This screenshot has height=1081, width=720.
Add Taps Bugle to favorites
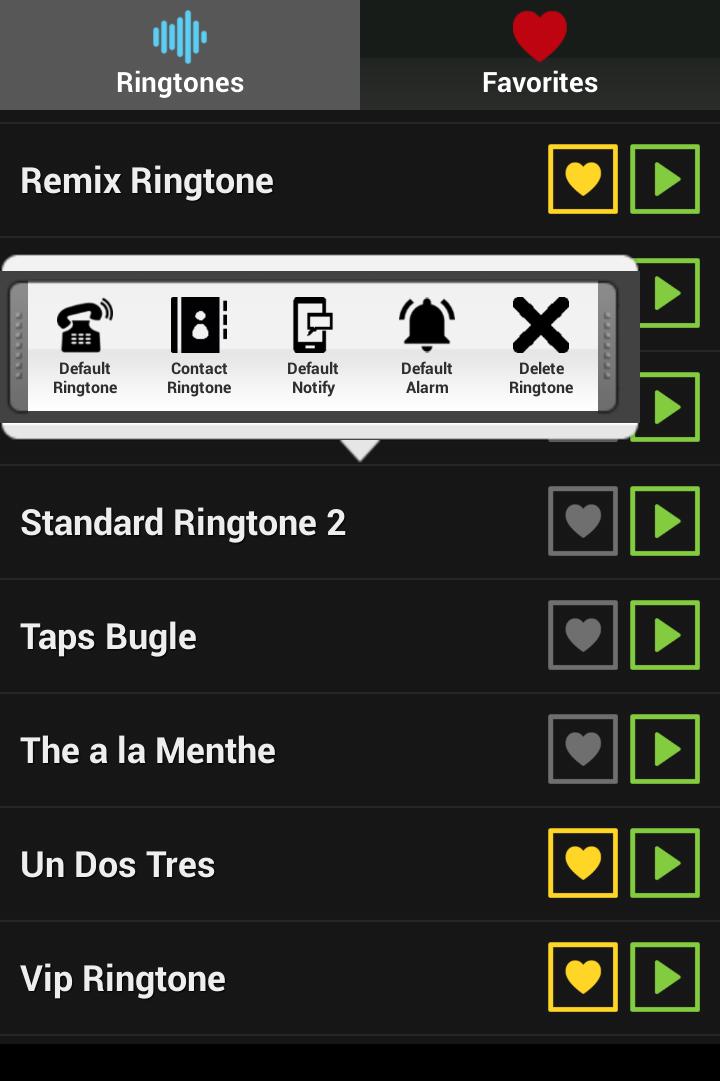click(582, 635)
